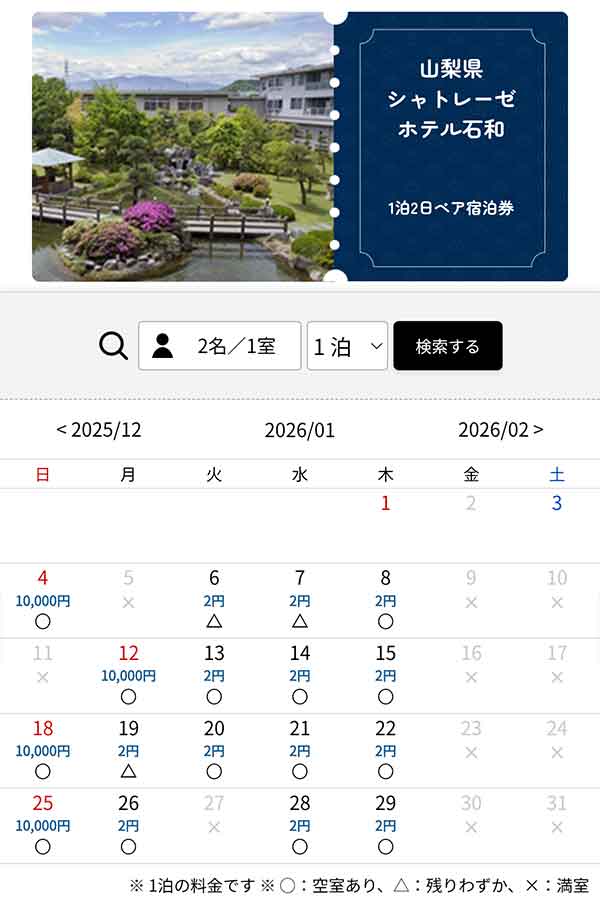Go to previous month 2025/12
Screen dimensions: 600x900
[99, 430]
